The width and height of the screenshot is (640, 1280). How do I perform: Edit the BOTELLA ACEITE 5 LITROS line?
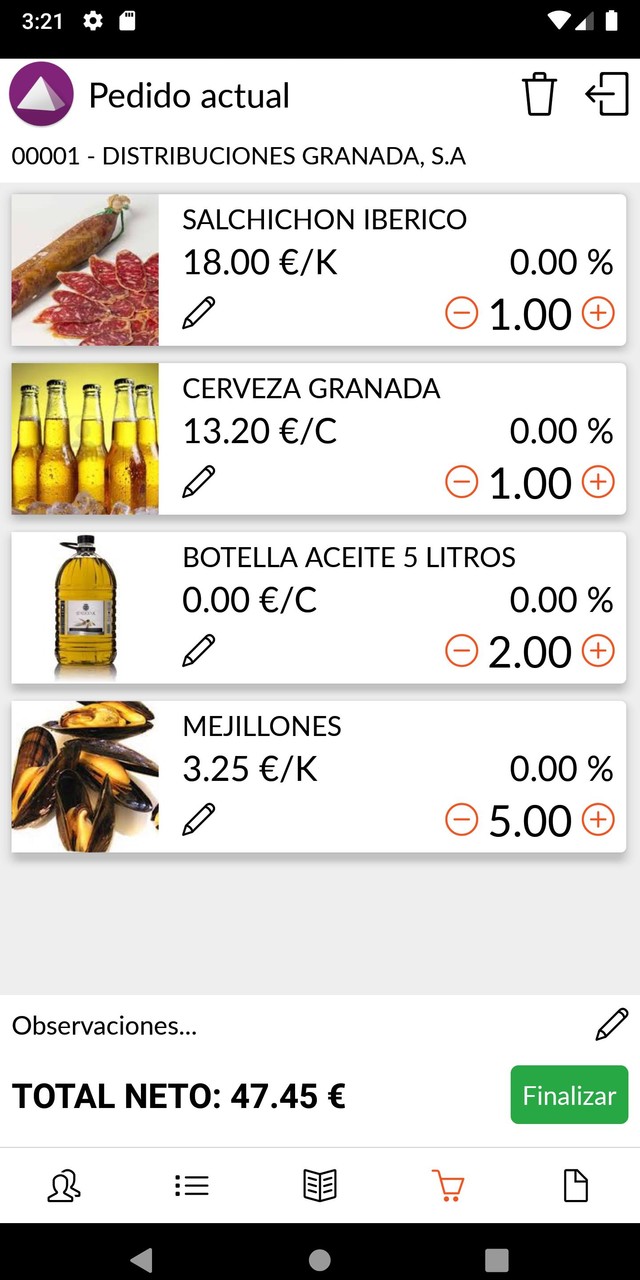(x=199, y=651)
